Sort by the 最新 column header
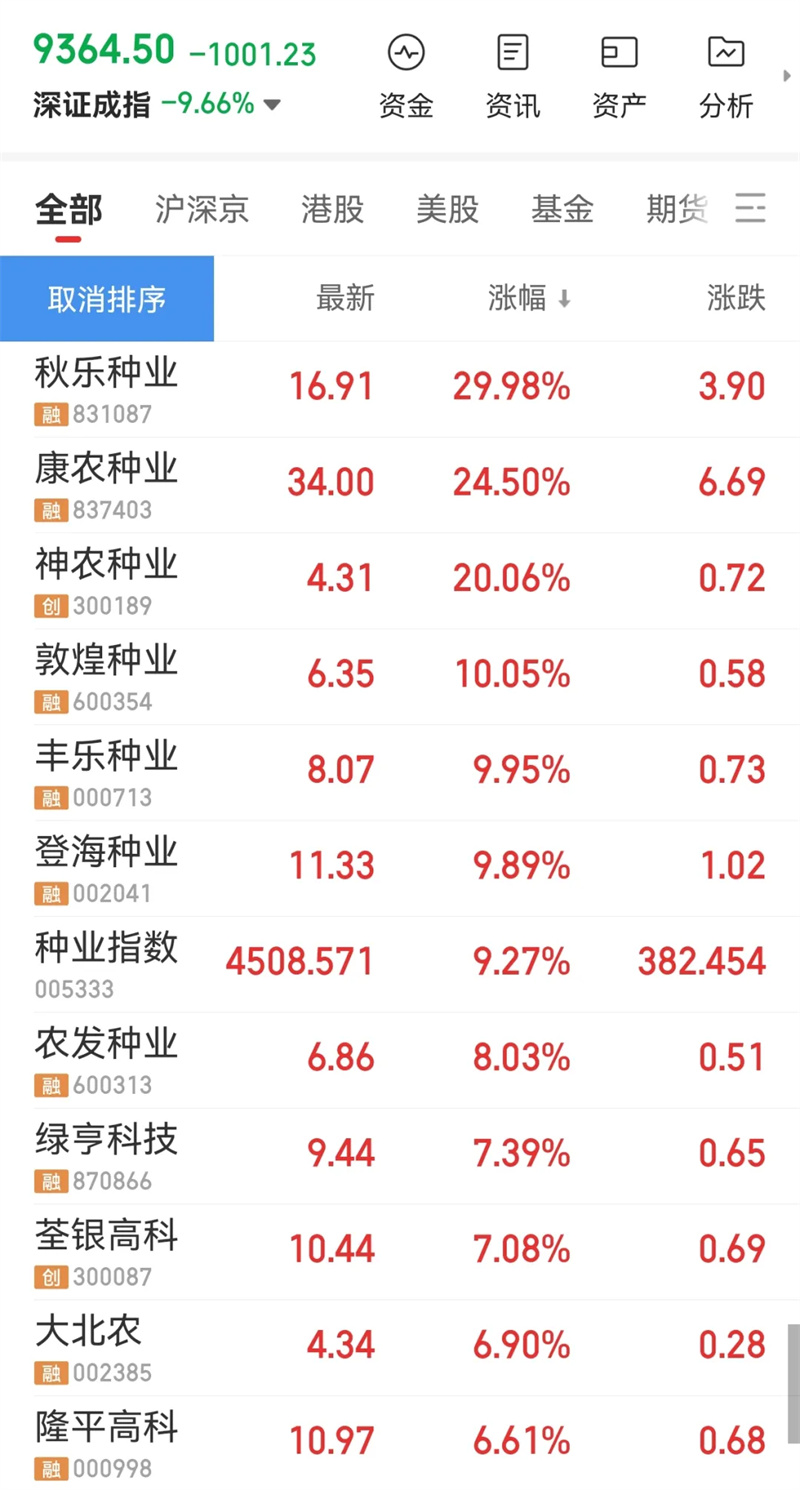This screenshot has height=1490, width=800. 345,298
